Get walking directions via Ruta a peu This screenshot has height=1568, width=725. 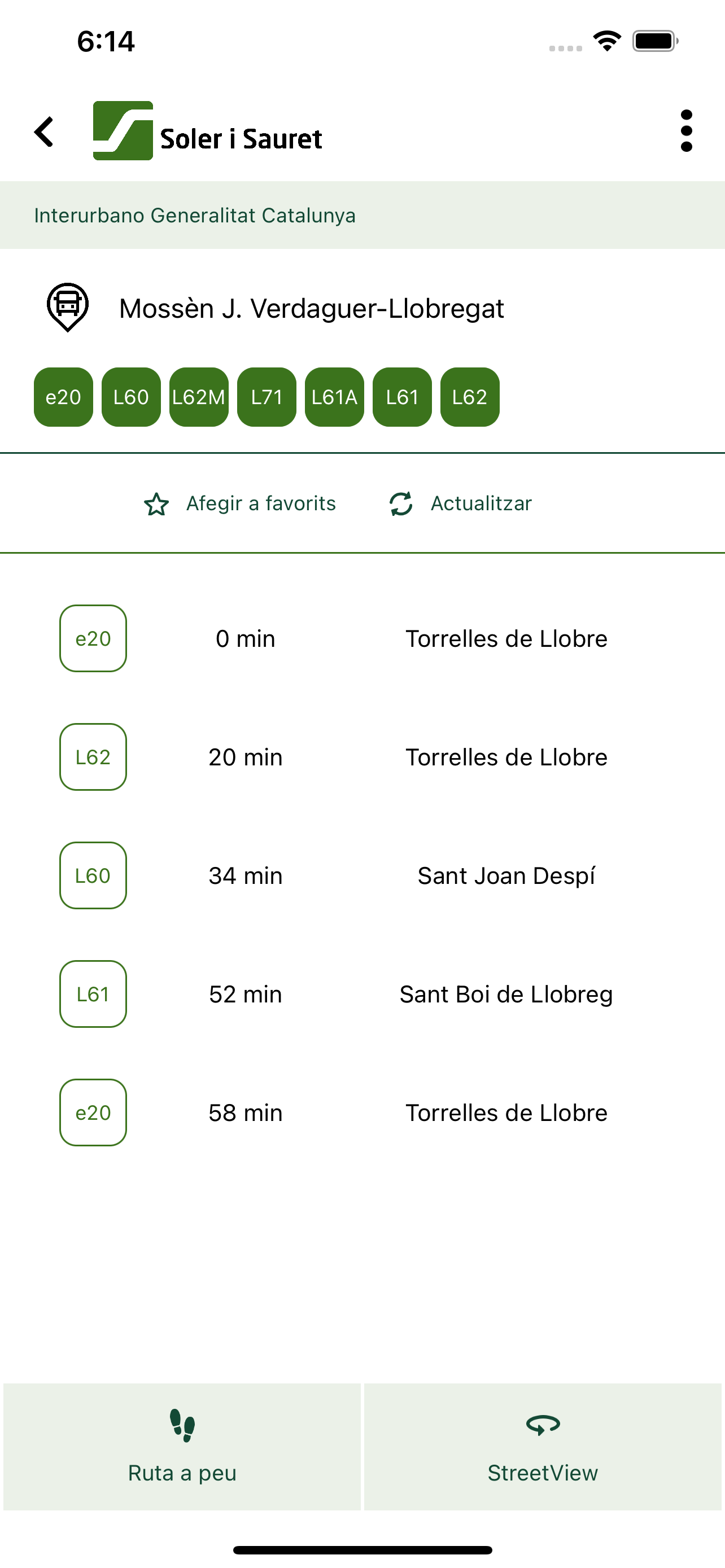pyautogui.click(x=182, y=1446)
